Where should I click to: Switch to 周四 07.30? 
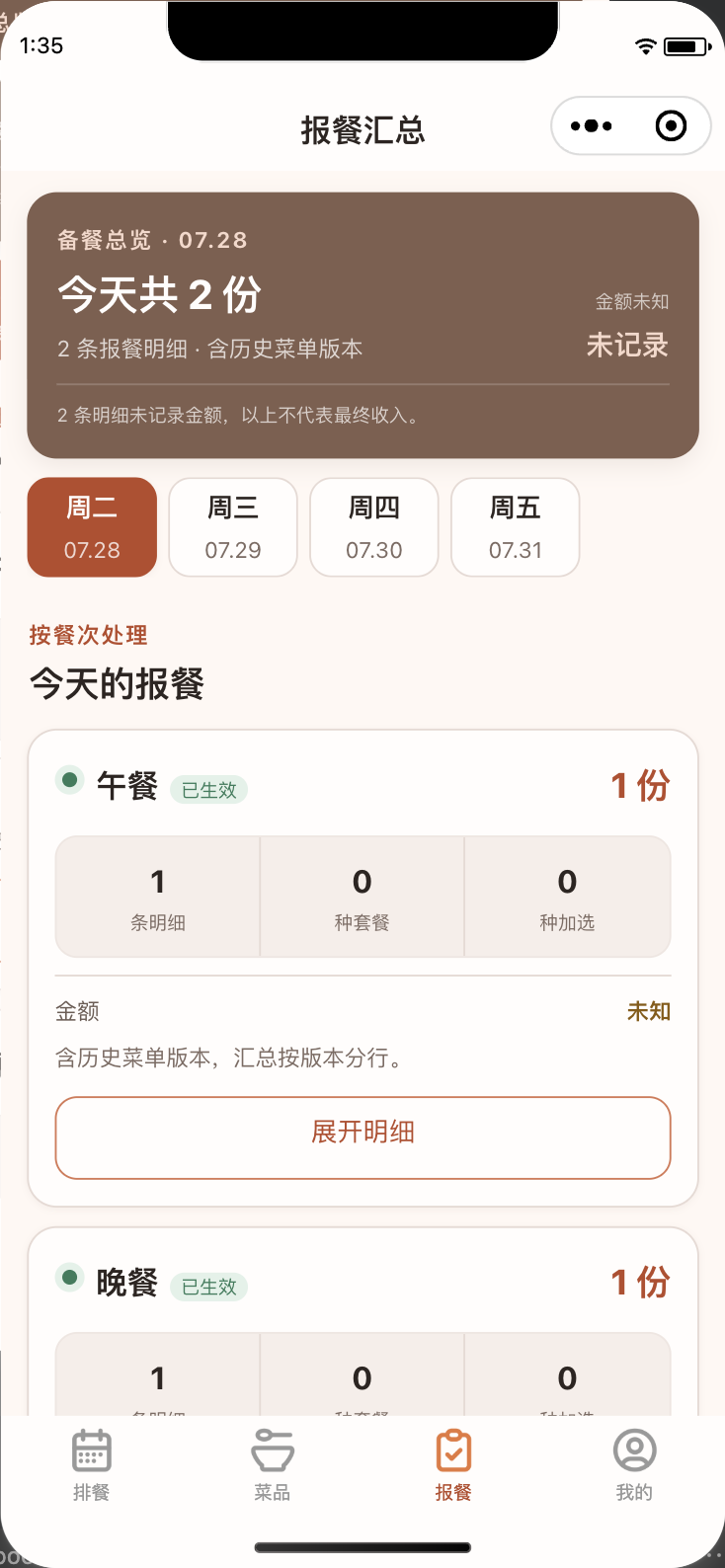tap(374, 527)
